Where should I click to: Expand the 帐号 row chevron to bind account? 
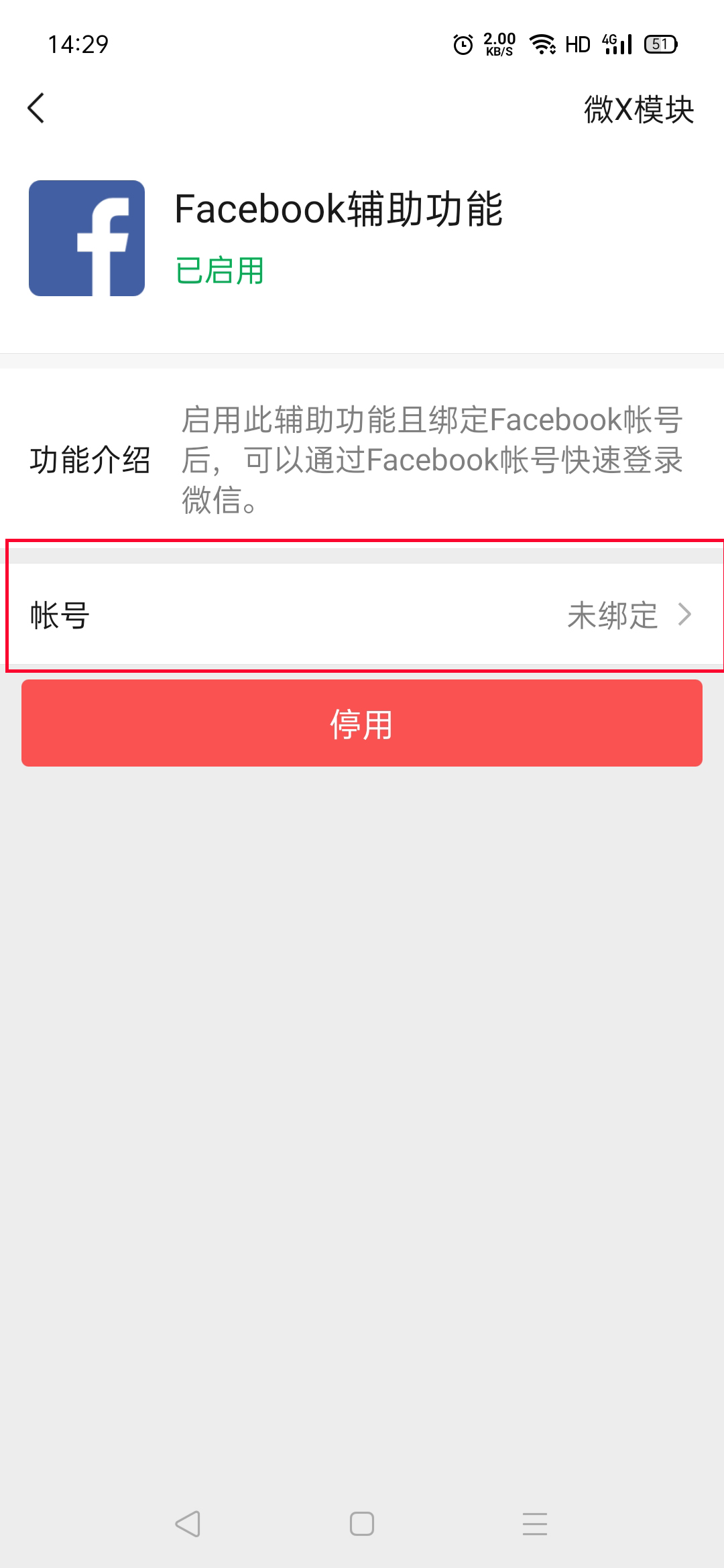[x=685, y=616]
